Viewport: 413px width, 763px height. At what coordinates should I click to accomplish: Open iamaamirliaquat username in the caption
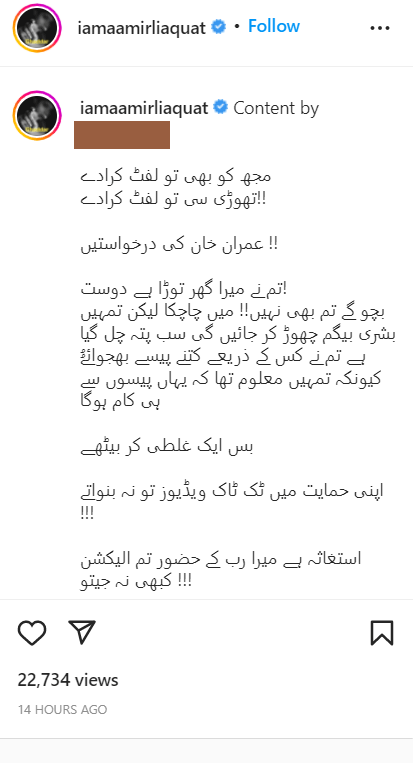[144, 108]
